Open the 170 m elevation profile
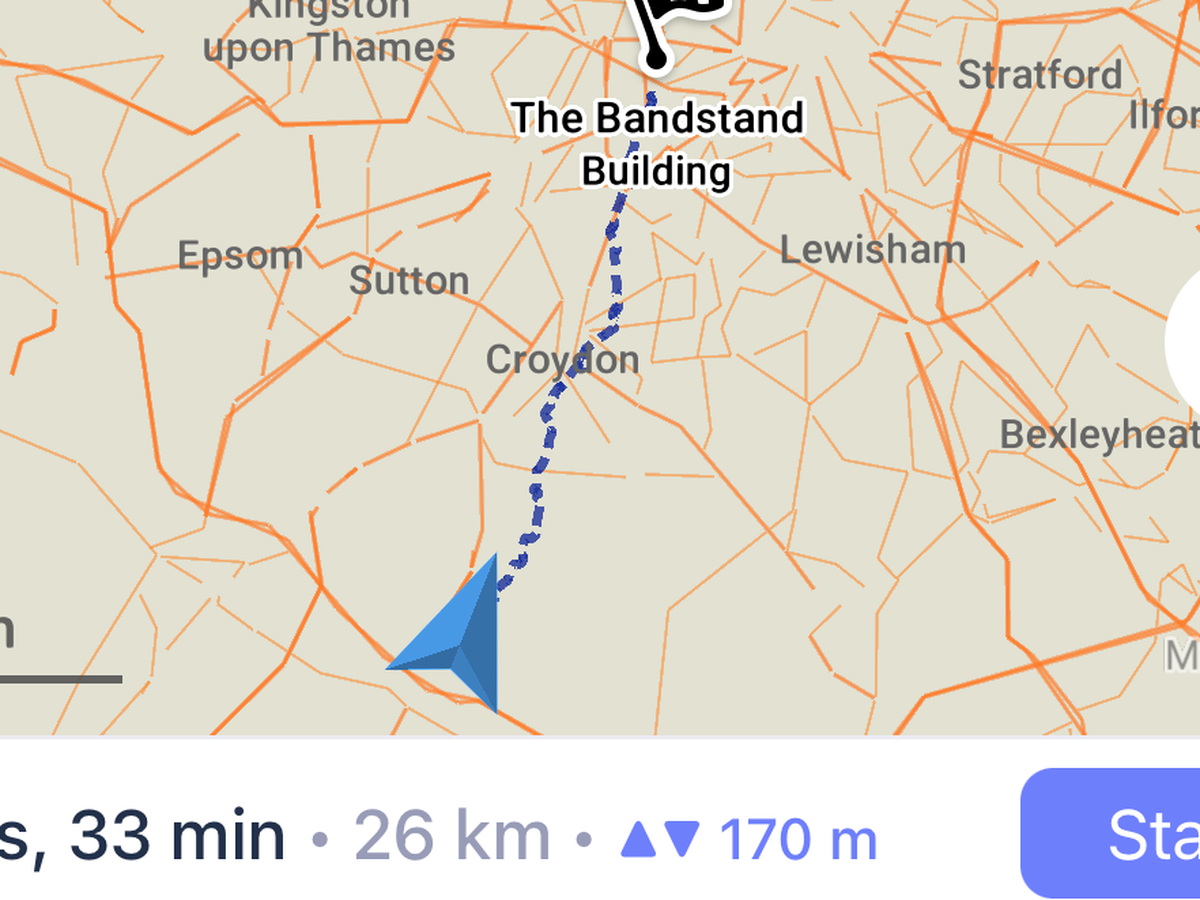Screen dimensions: 1200x900 (x=749, y=838)
